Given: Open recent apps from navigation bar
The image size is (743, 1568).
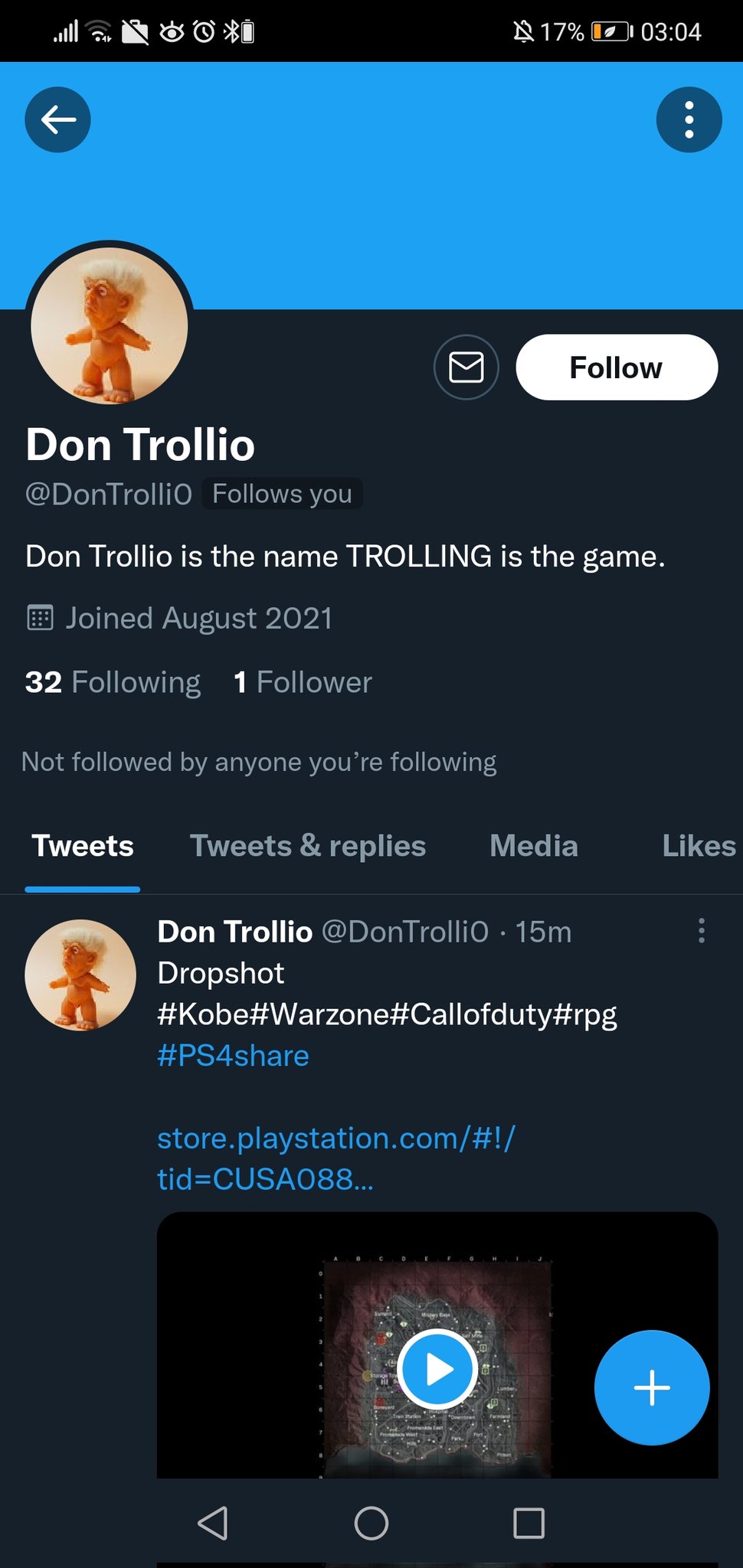Looking at the screenshot, I should (529, 1523).
